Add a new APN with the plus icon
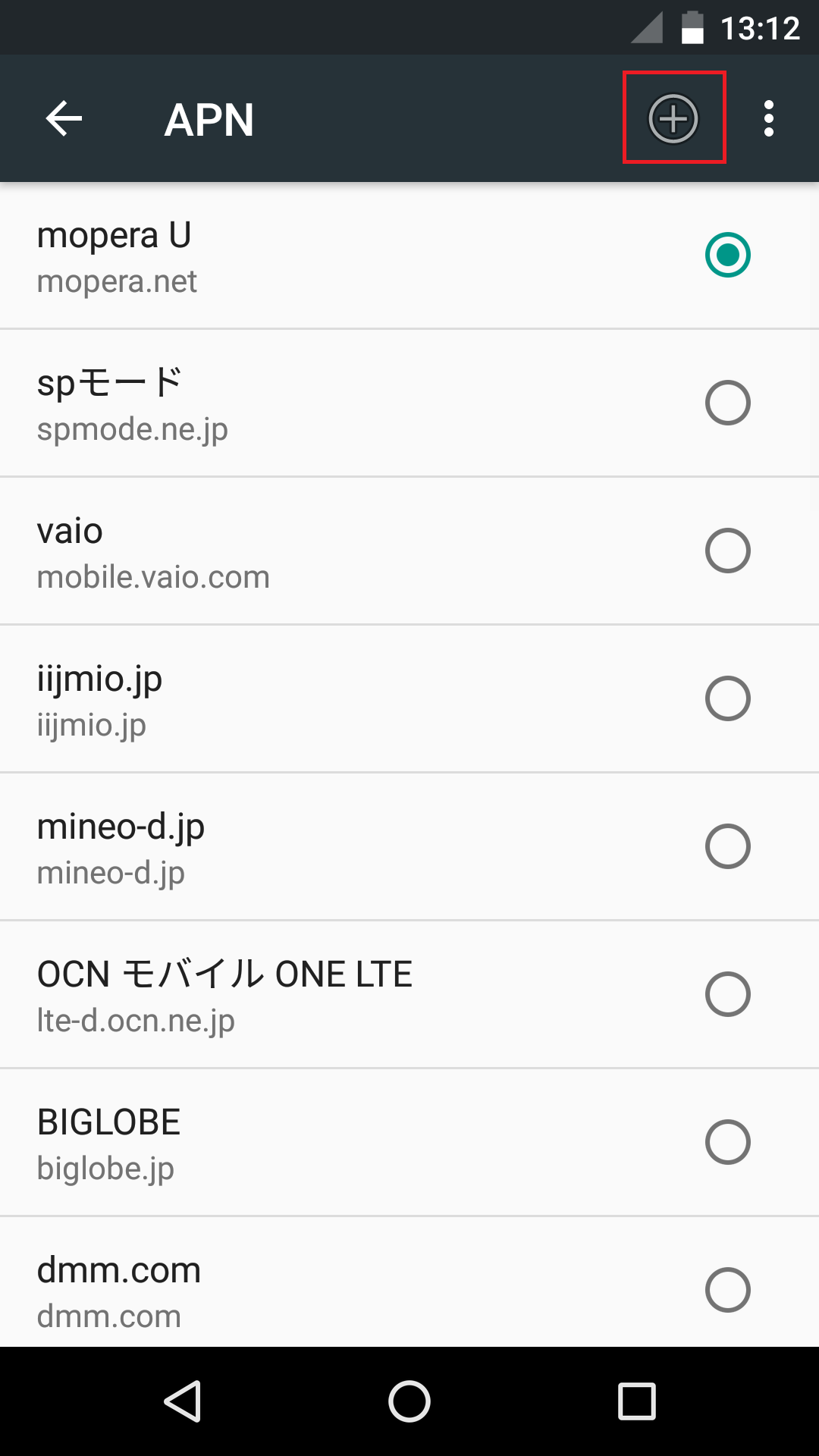The height and width of the screenshot is (1456, 819). 673,118
